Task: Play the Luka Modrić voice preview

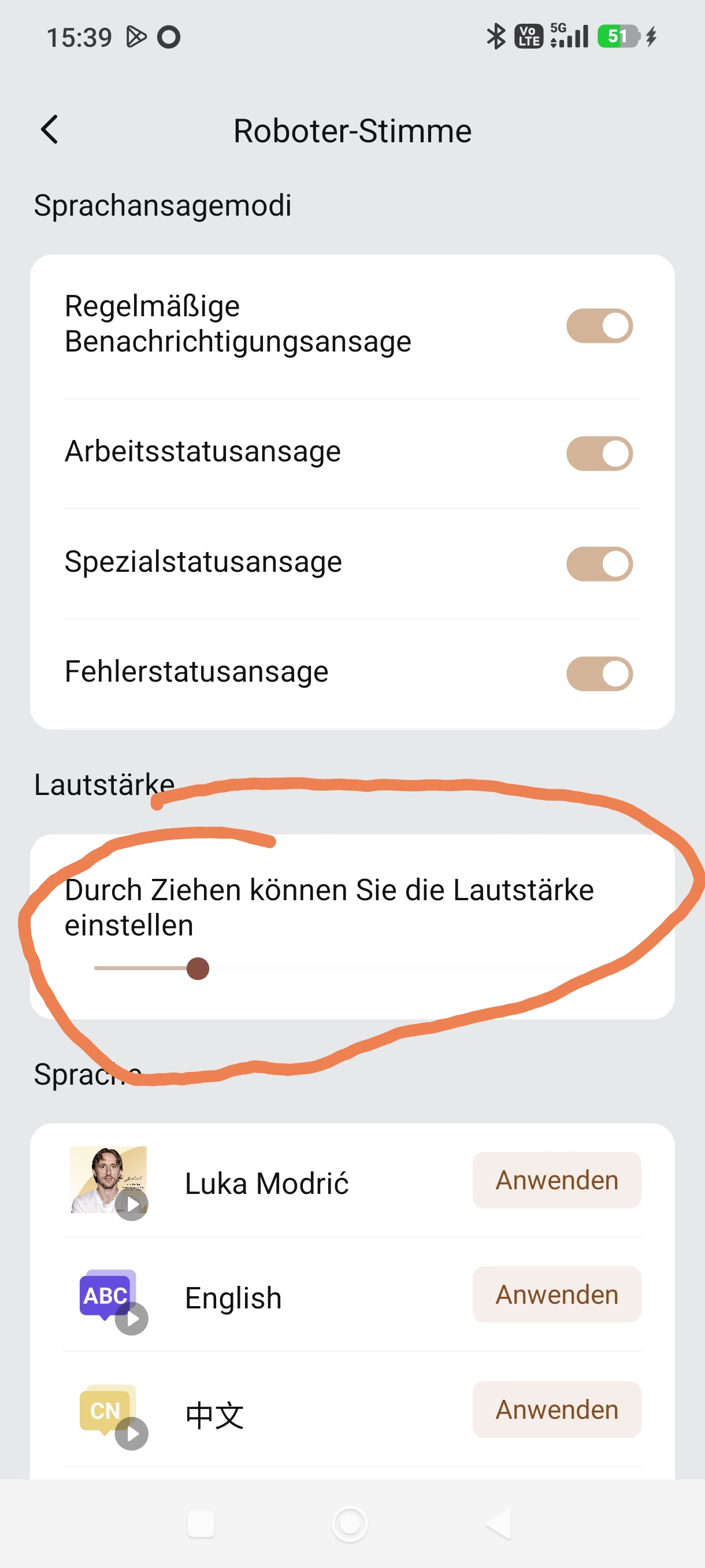Action: point(132,1204)
